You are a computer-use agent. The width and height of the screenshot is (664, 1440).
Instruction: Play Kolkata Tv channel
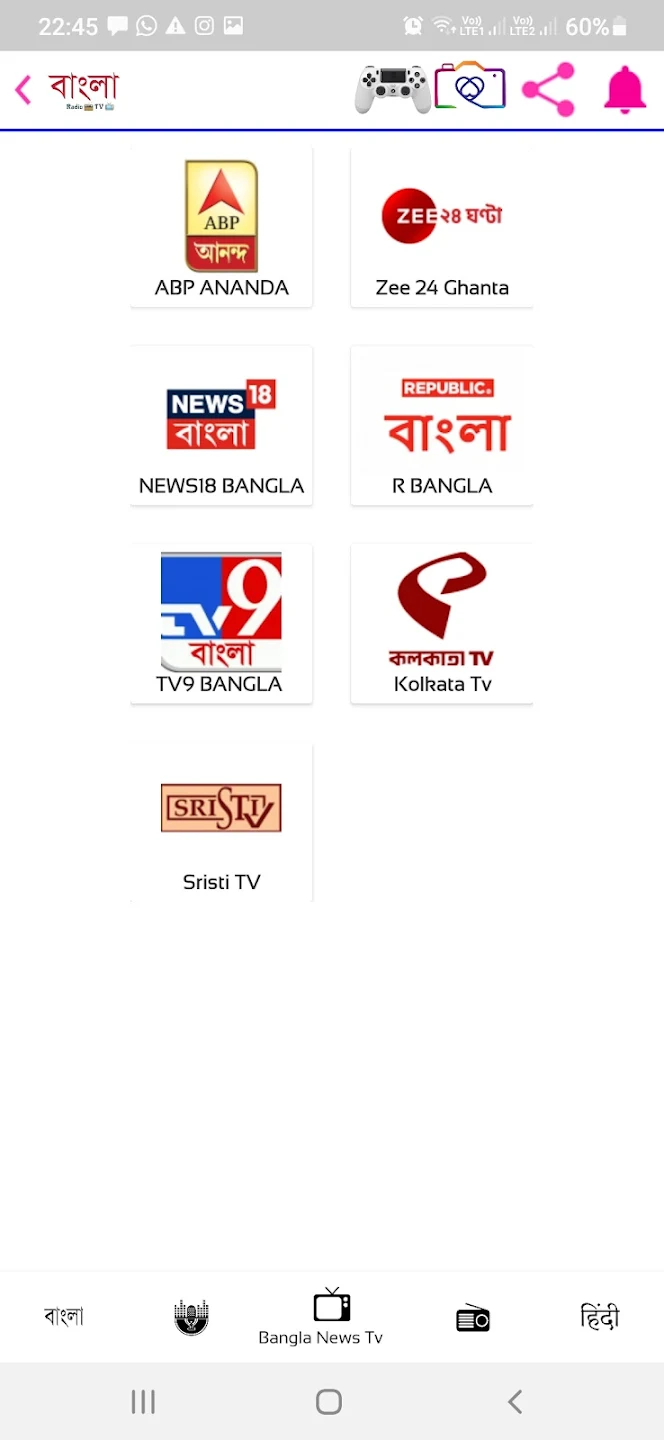(x=442, y=624)
